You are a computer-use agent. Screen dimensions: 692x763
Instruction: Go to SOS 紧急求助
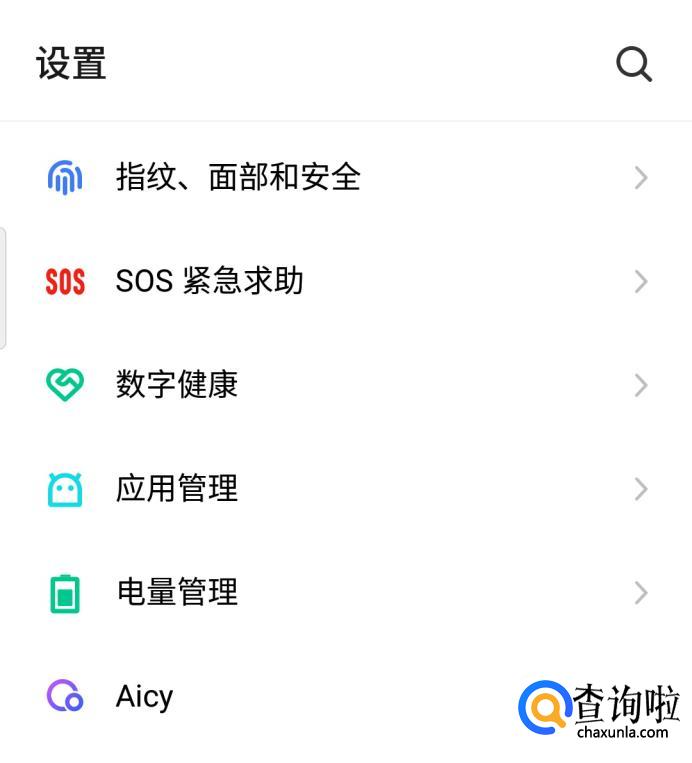click(x=209, y=282)
